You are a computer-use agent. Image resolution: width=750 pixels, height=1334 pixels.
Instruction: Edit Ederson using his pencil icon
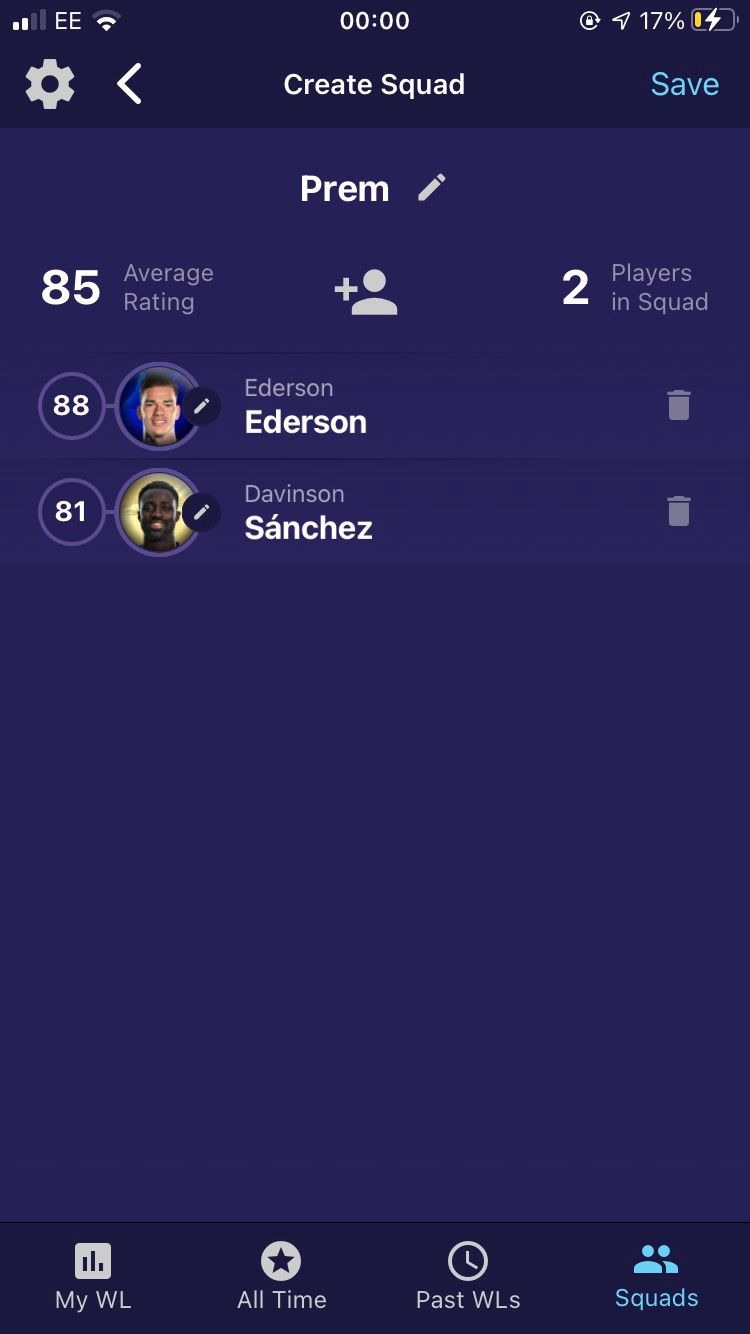click(x=203, y=406)
